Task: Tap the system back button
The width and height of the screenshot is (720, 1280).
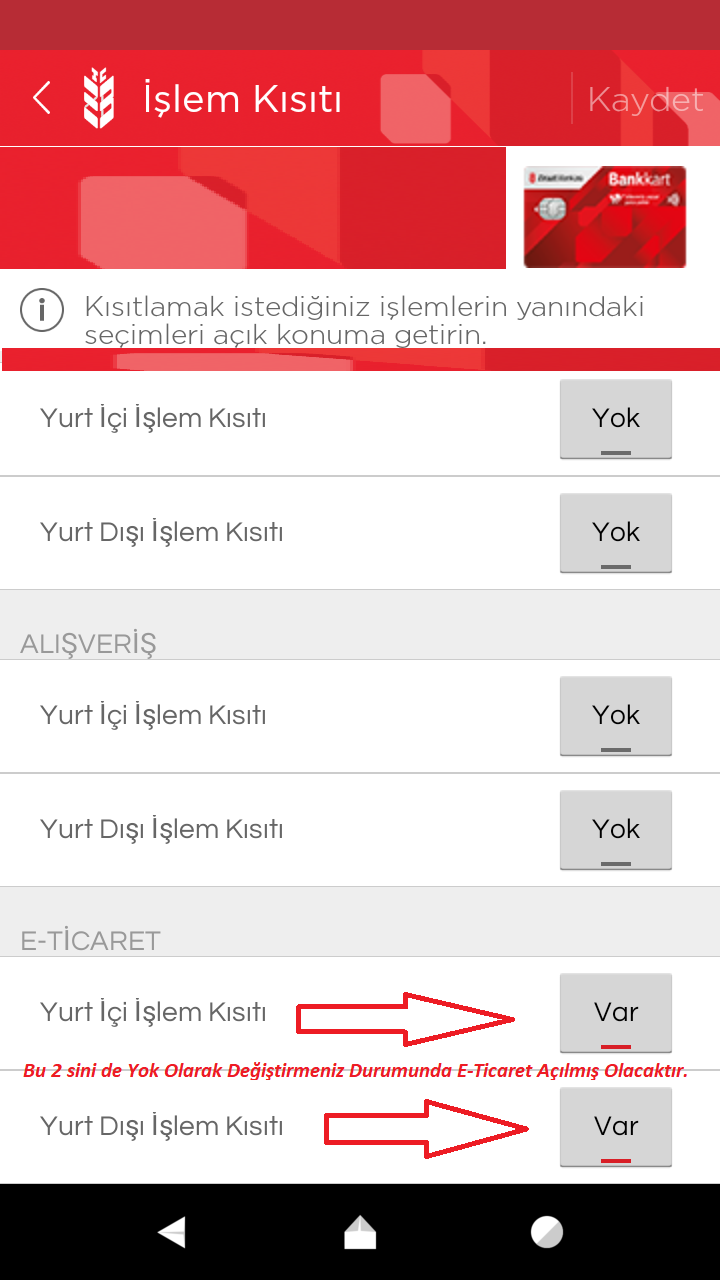Action: point(172,1232)
